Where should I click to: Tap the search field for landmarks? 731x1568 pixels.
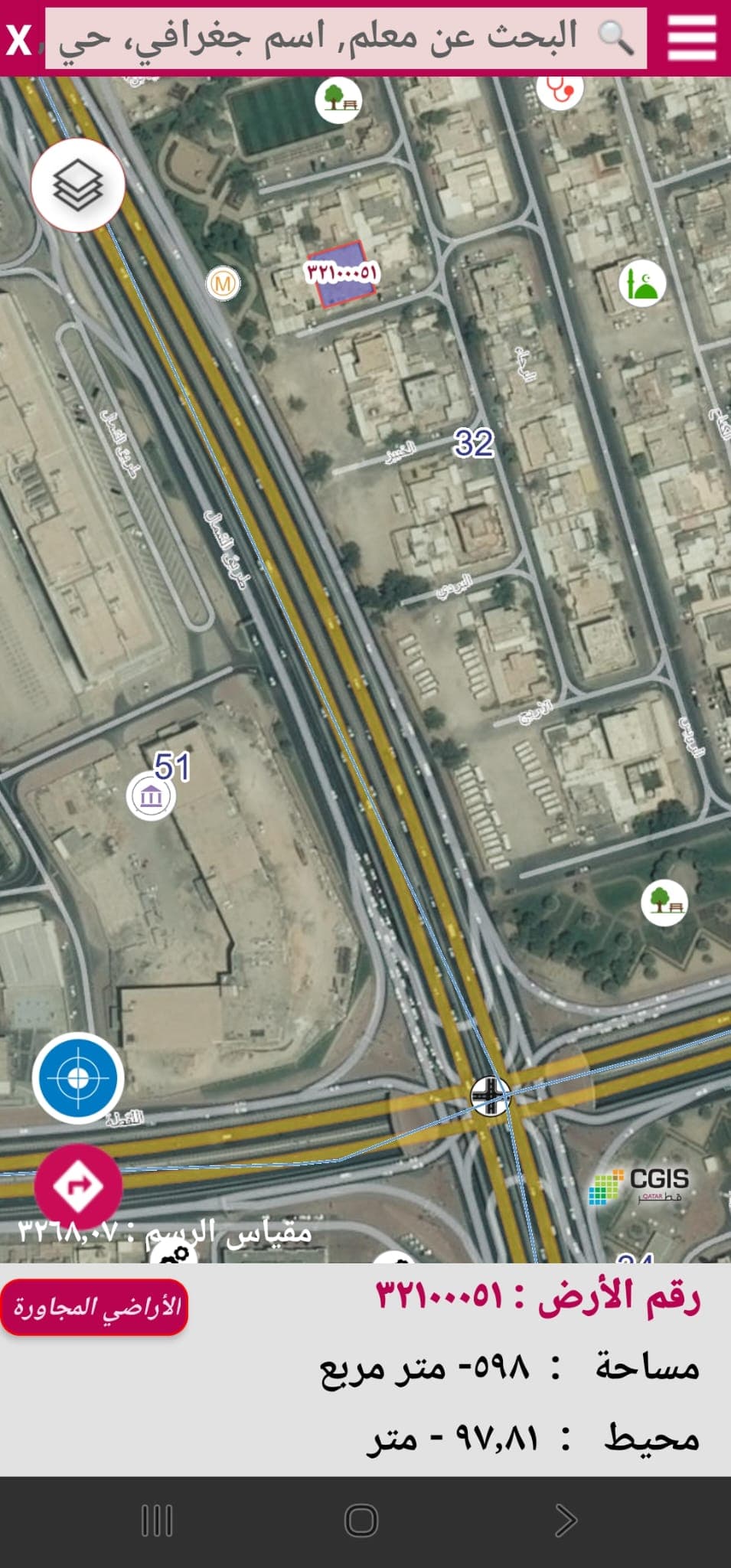pos(346,38)
